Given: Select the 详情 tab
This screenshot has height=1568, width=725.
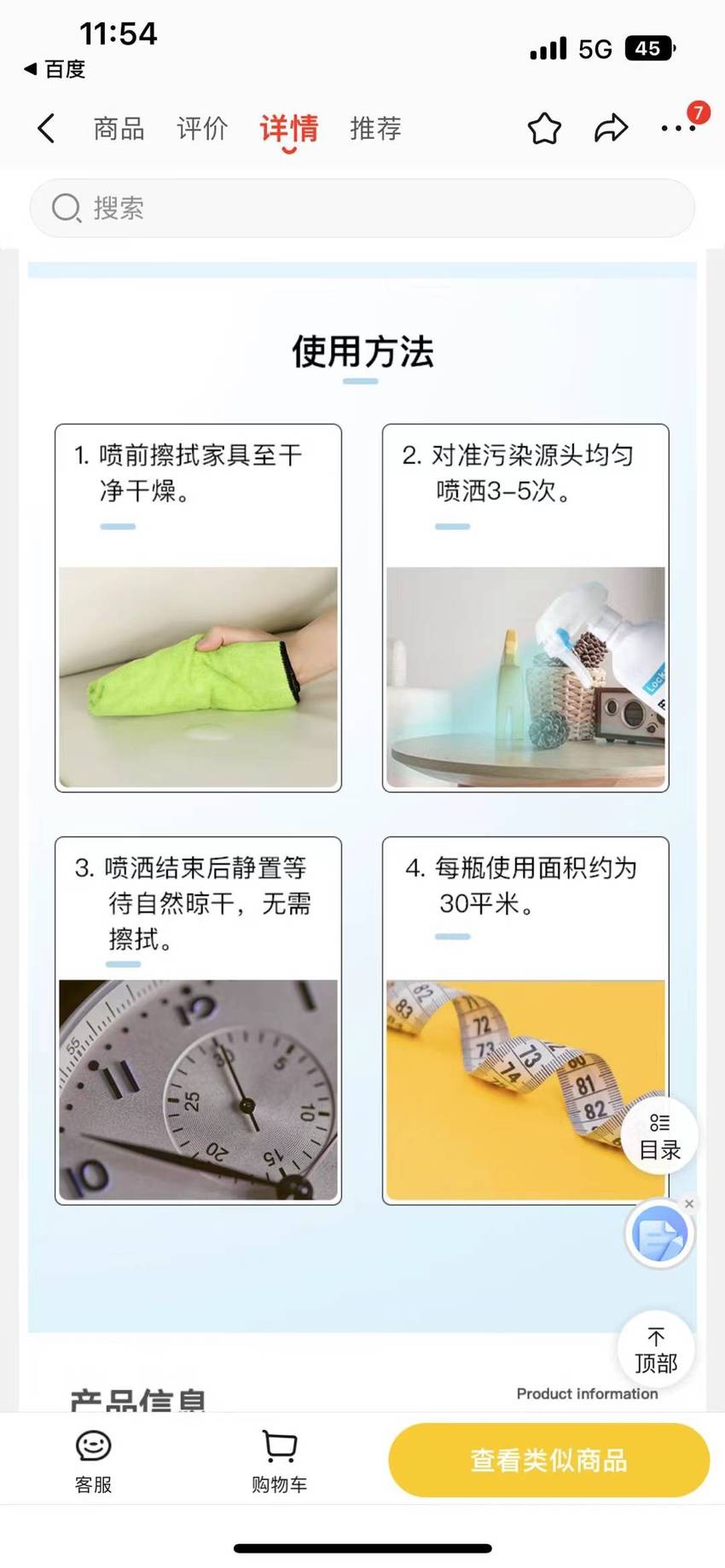Looking at the screenshot, I should coord(289,130).
